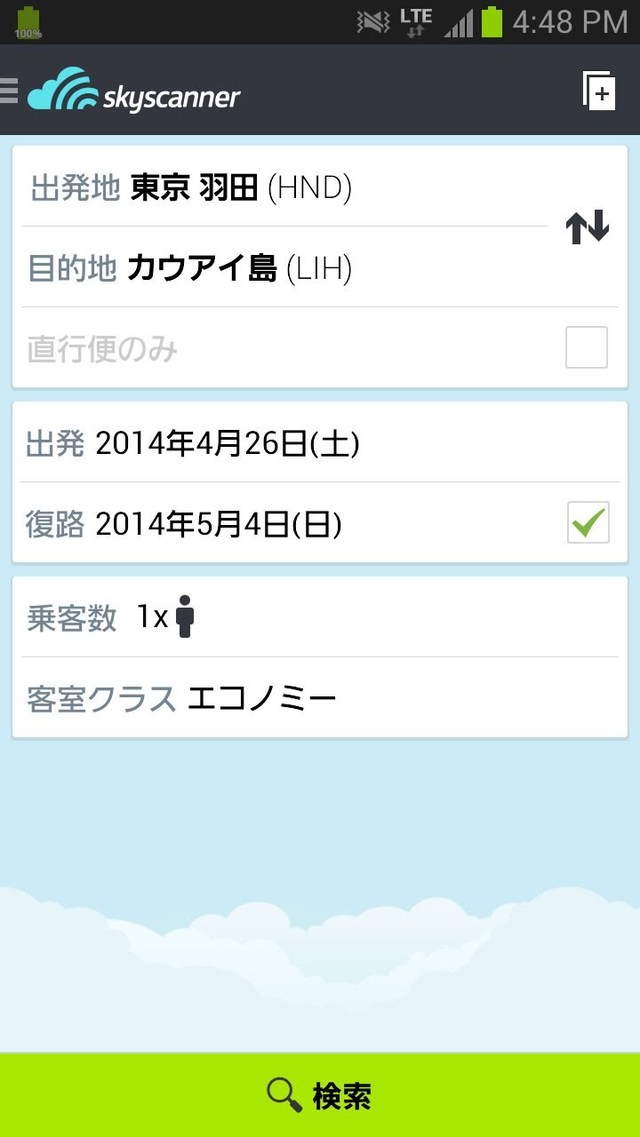
Task: Change departure airport 東京 羽田 (HND)
Action: 240,187
